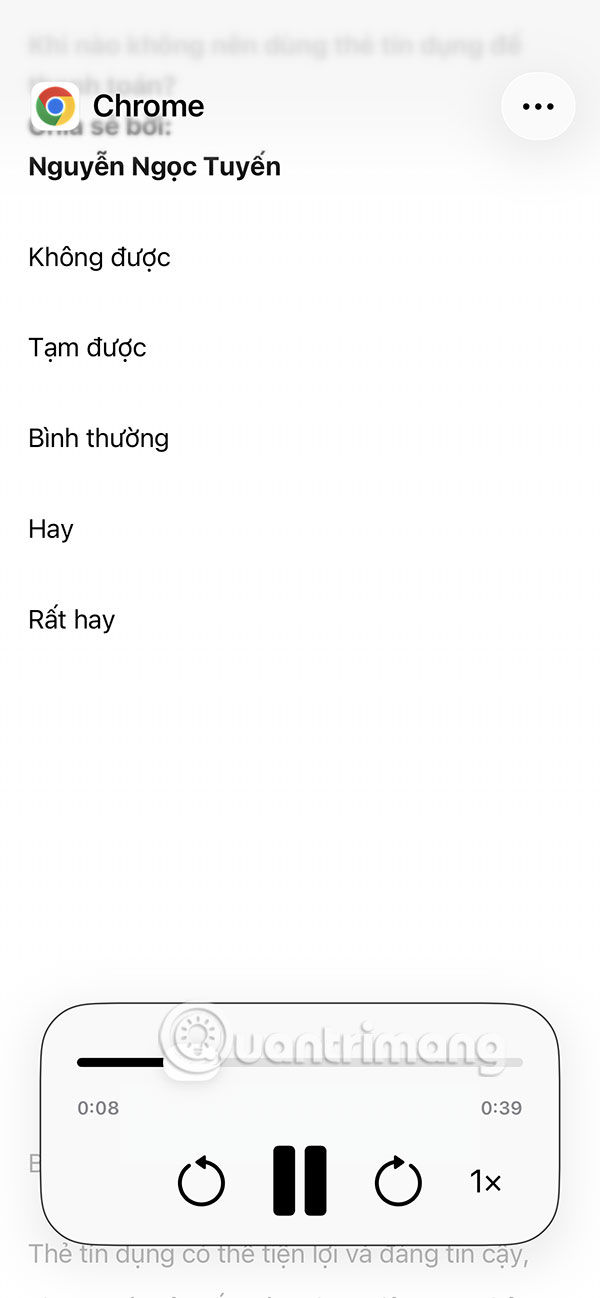Image resolution: width=600 pixels, height=1298 pixels.
Task: Tap the audio progress bar
Action: pyautogui.click(x=300, y=1062)
